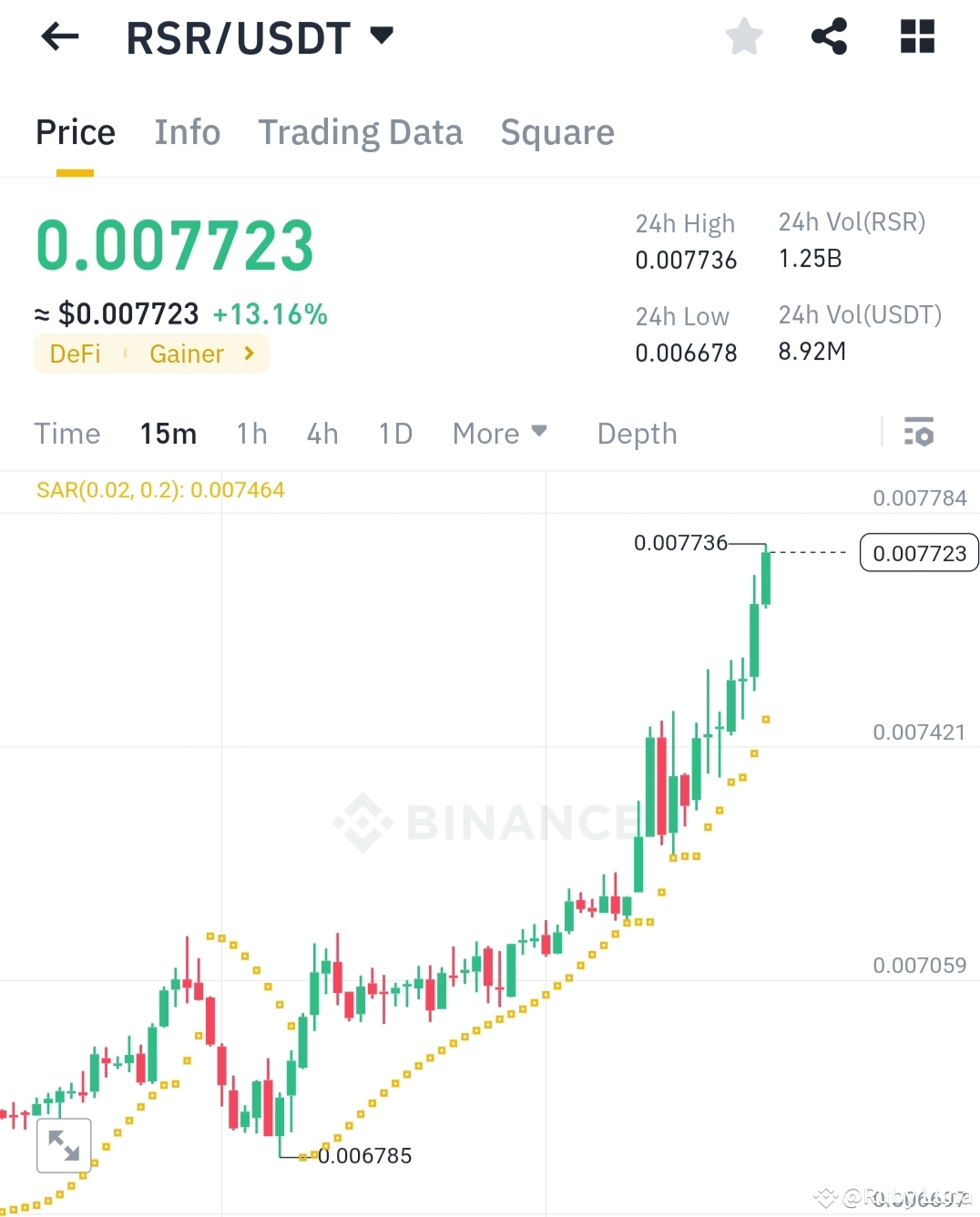
Task: Toggle the 15m candle interval
Action: click(168, 434)
